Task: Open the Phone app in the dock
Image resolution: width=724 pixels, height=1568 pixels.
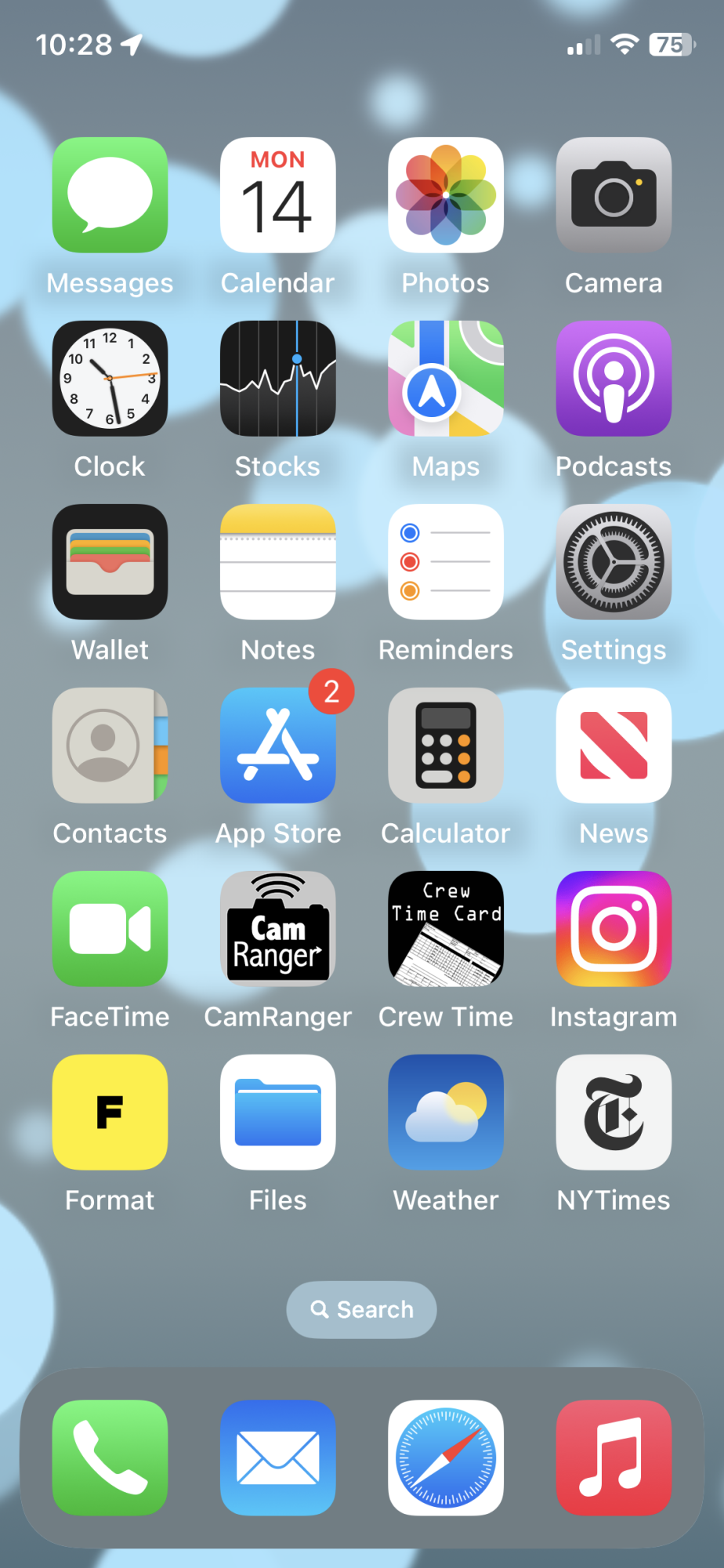Action: pyautogui.click(x=110, y=1457)
